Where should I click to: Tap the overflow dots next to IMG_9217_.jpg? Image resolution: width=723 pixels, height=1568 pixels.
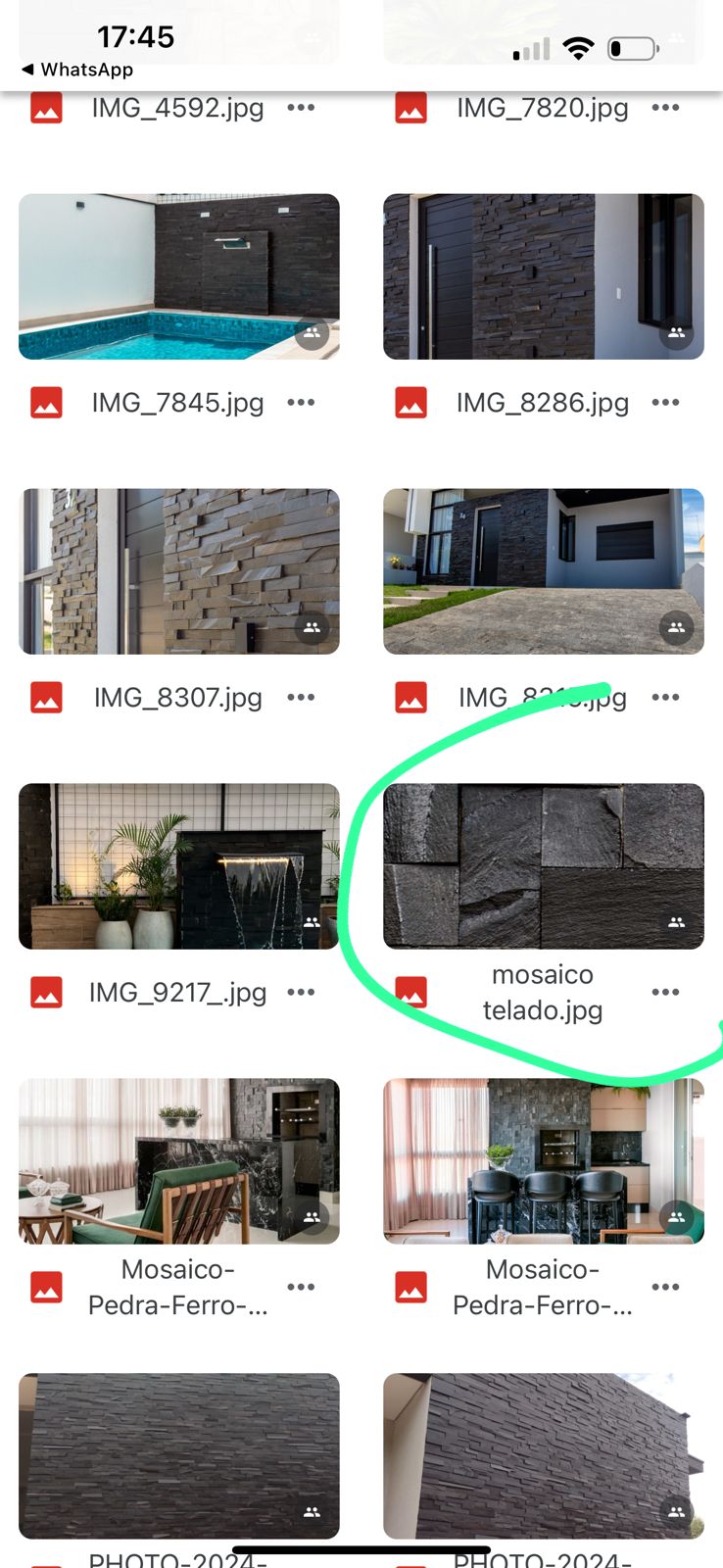(301, 993)
